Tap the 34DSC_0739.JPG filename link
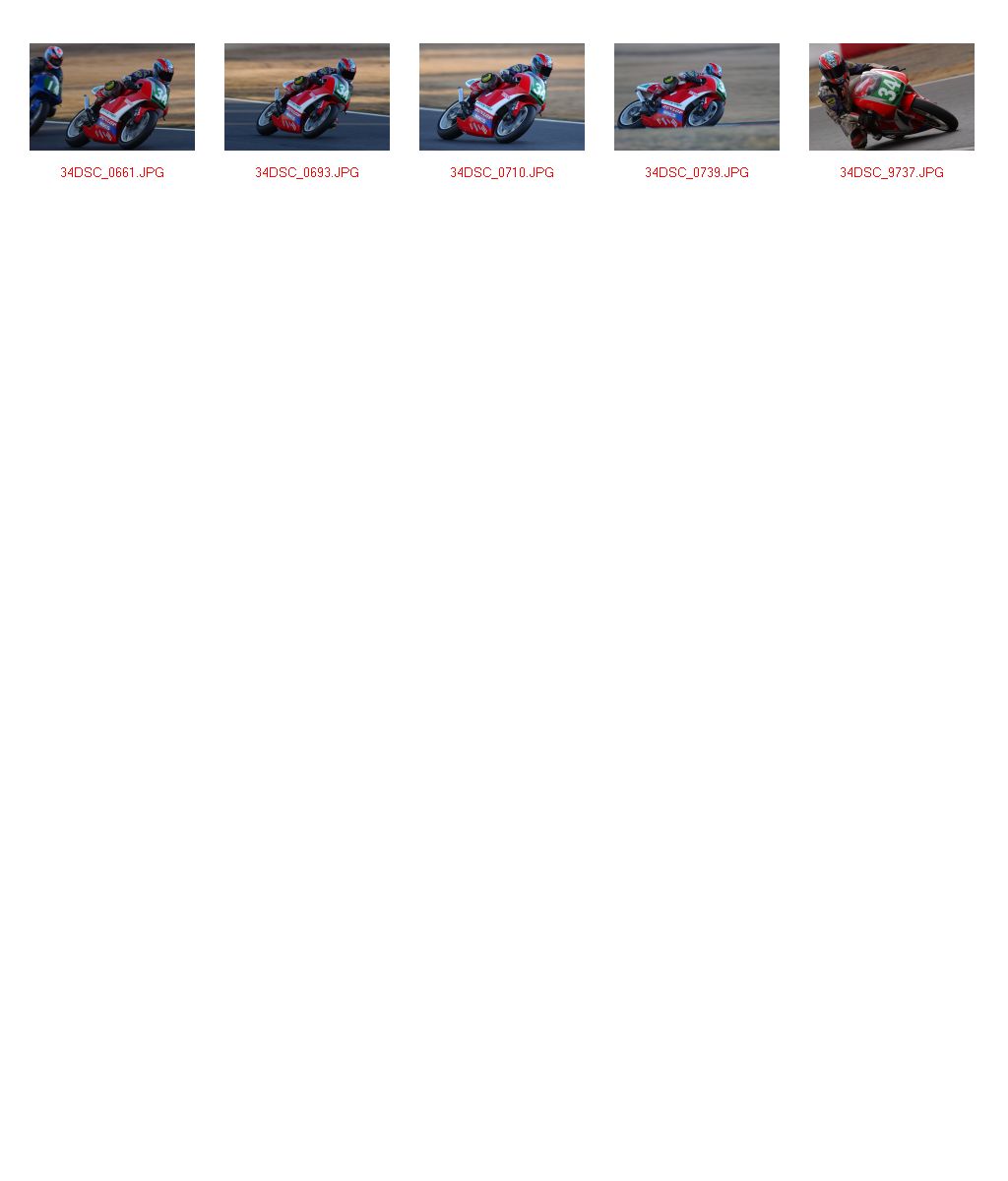Image resolution: width=1008 pixels, height=1181 pixels. tap(697, 172)
